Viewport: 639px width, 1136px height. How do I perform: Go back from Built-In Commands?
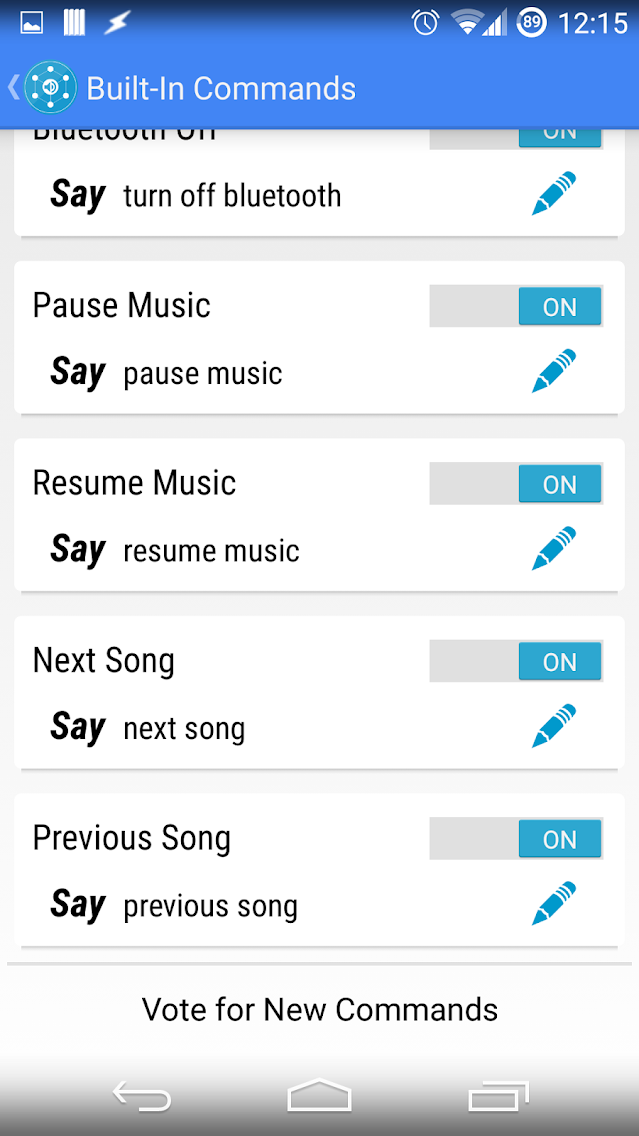(x=40, y=88)
